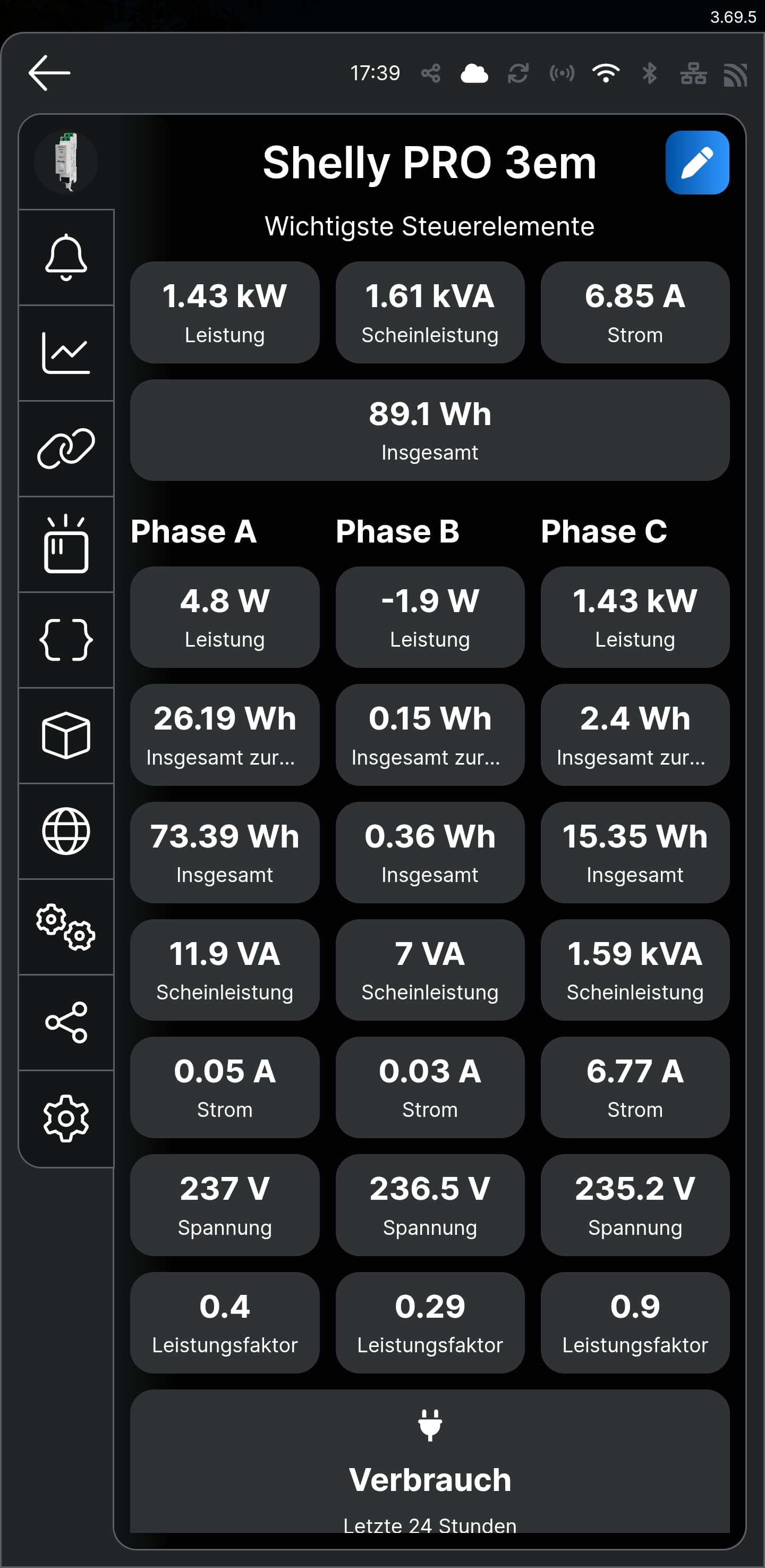765x1568 pixels.
Task: Open the curly braces scripts tab
Action: (66, 640)
